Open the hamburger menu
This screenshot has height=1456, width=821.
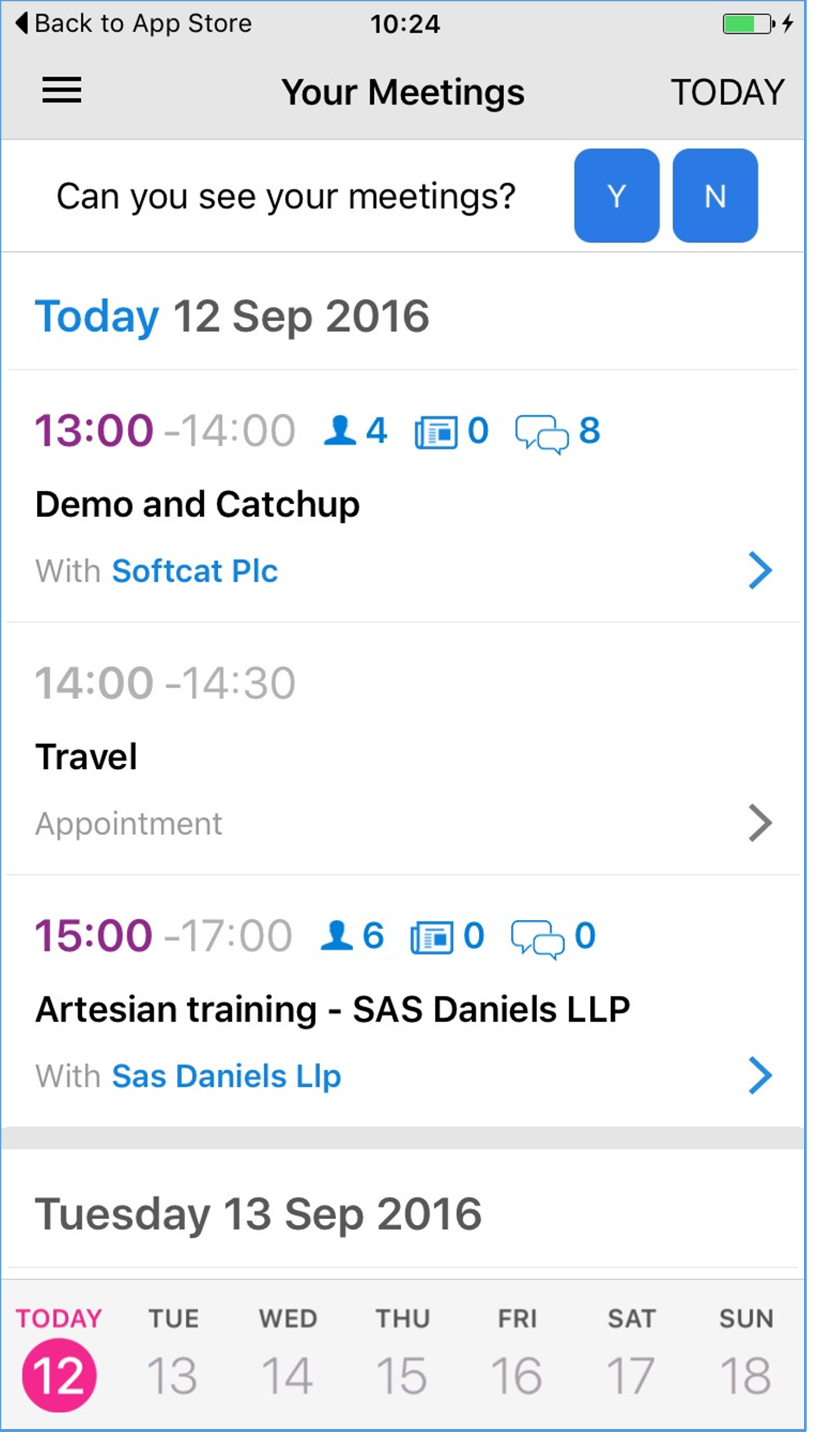pos(62,91)
